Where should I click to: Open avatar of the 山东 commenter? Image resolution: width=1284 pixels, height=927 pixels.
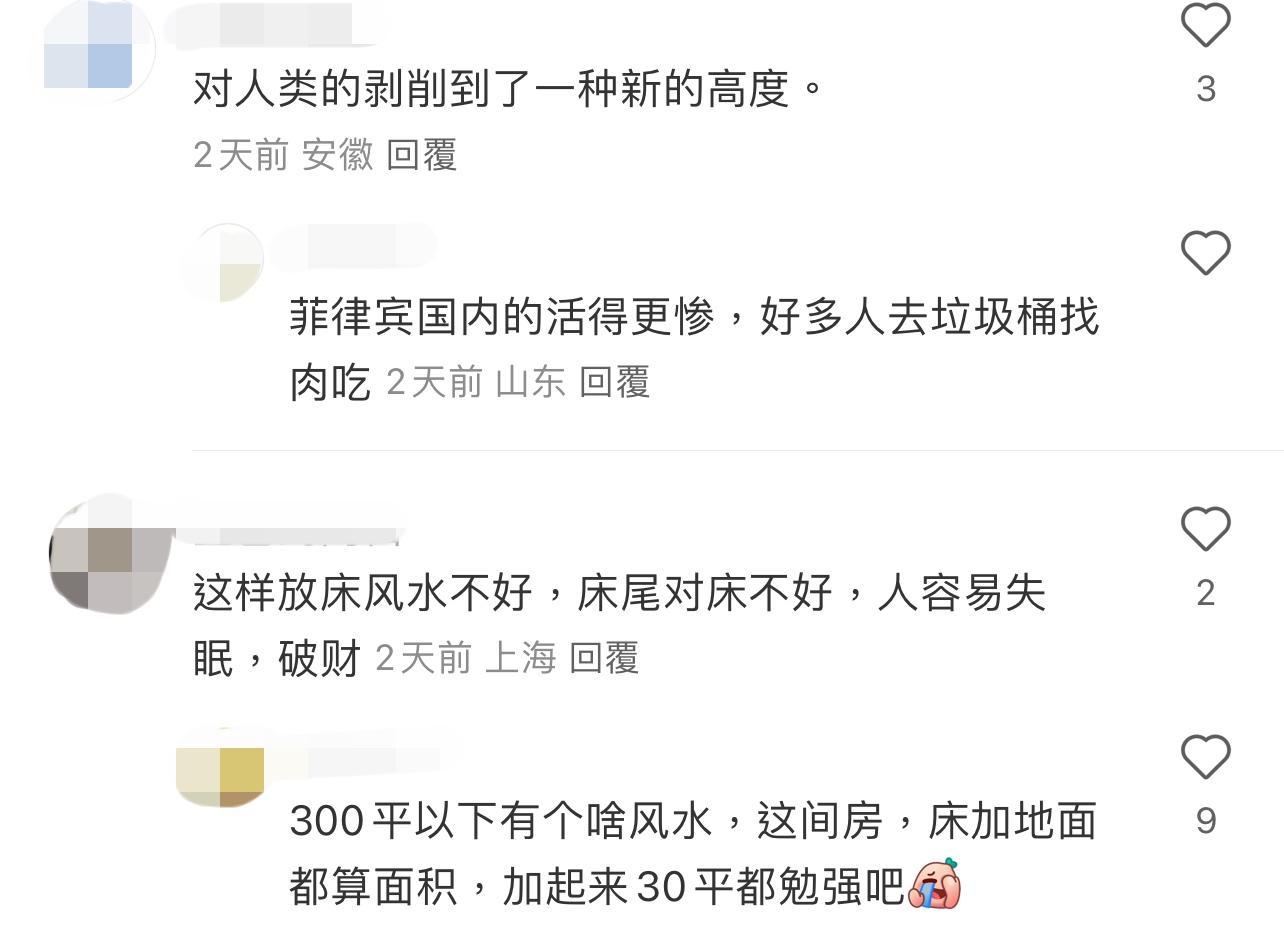225,262
